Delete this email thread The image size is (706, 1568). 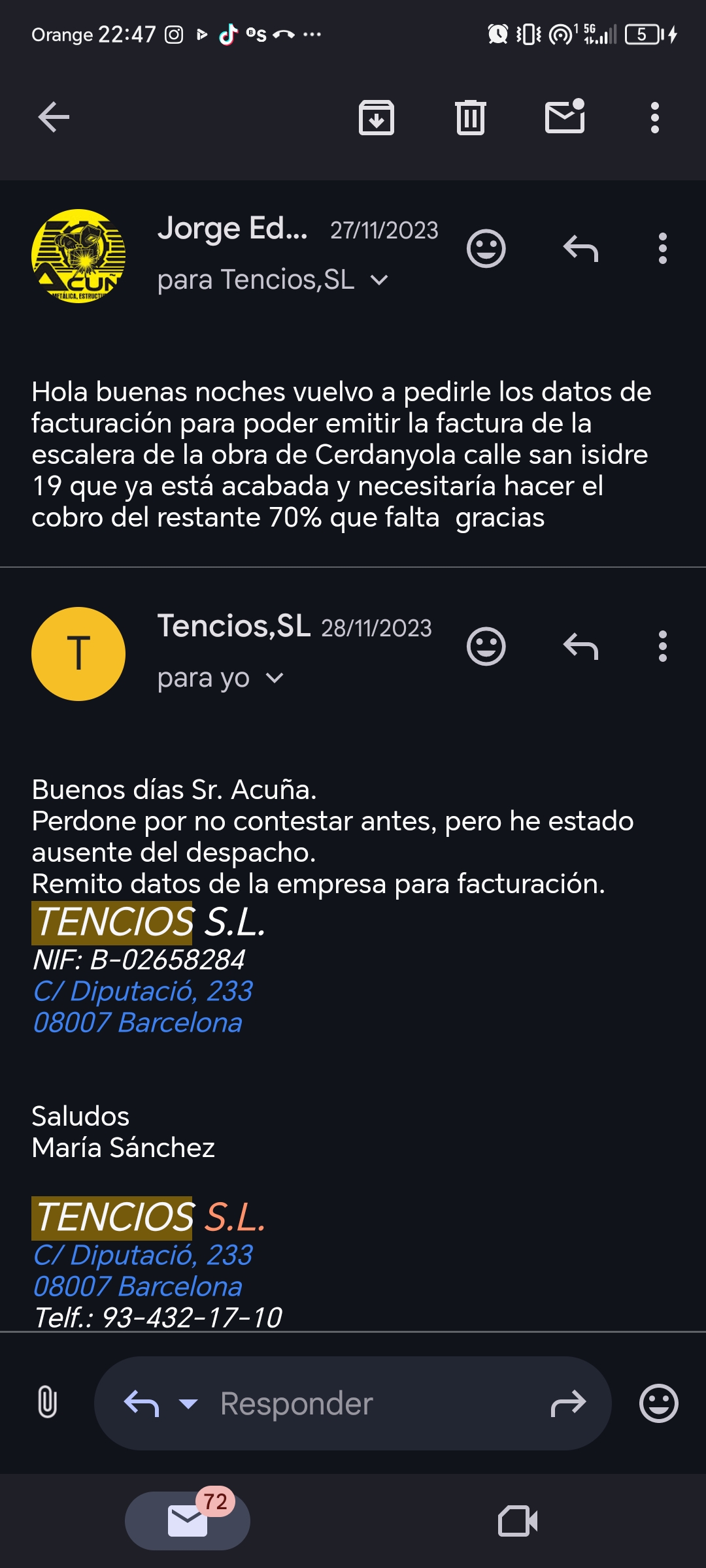coord(470,118)
